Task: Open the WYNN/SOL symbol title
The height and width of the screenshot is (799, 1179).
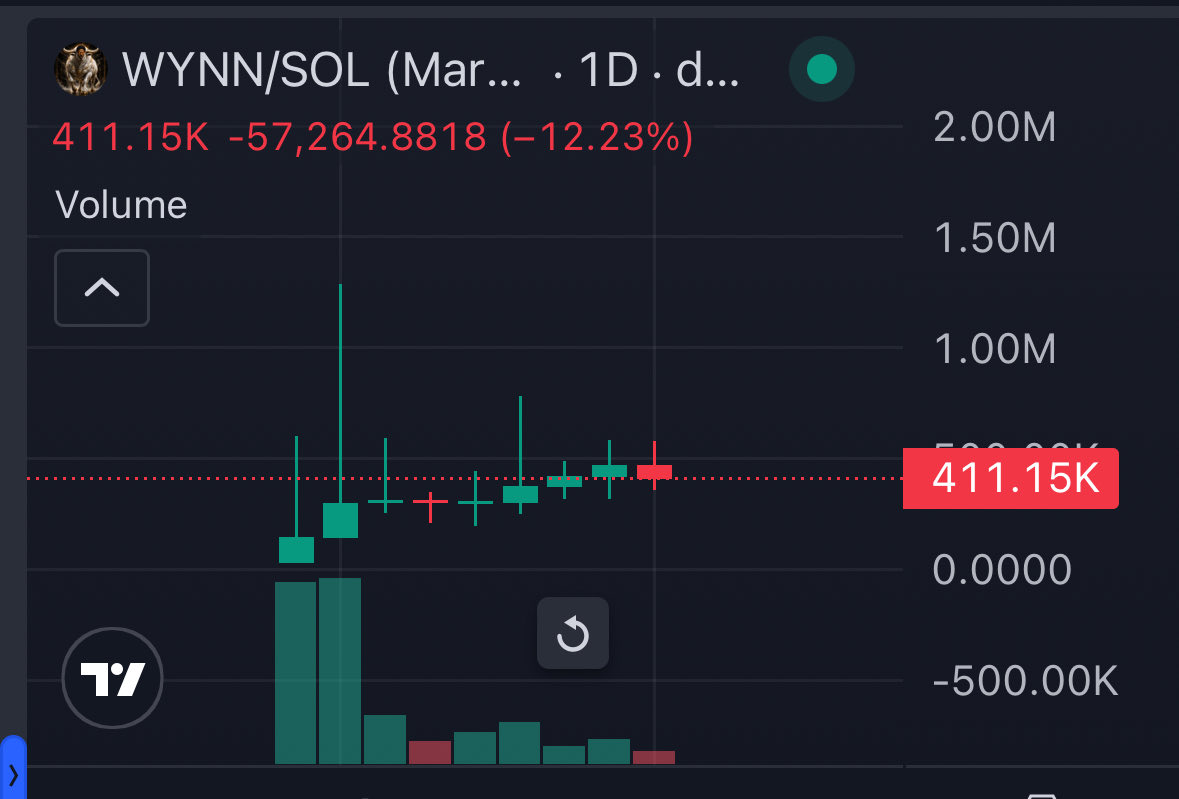Action: [322, 70]
